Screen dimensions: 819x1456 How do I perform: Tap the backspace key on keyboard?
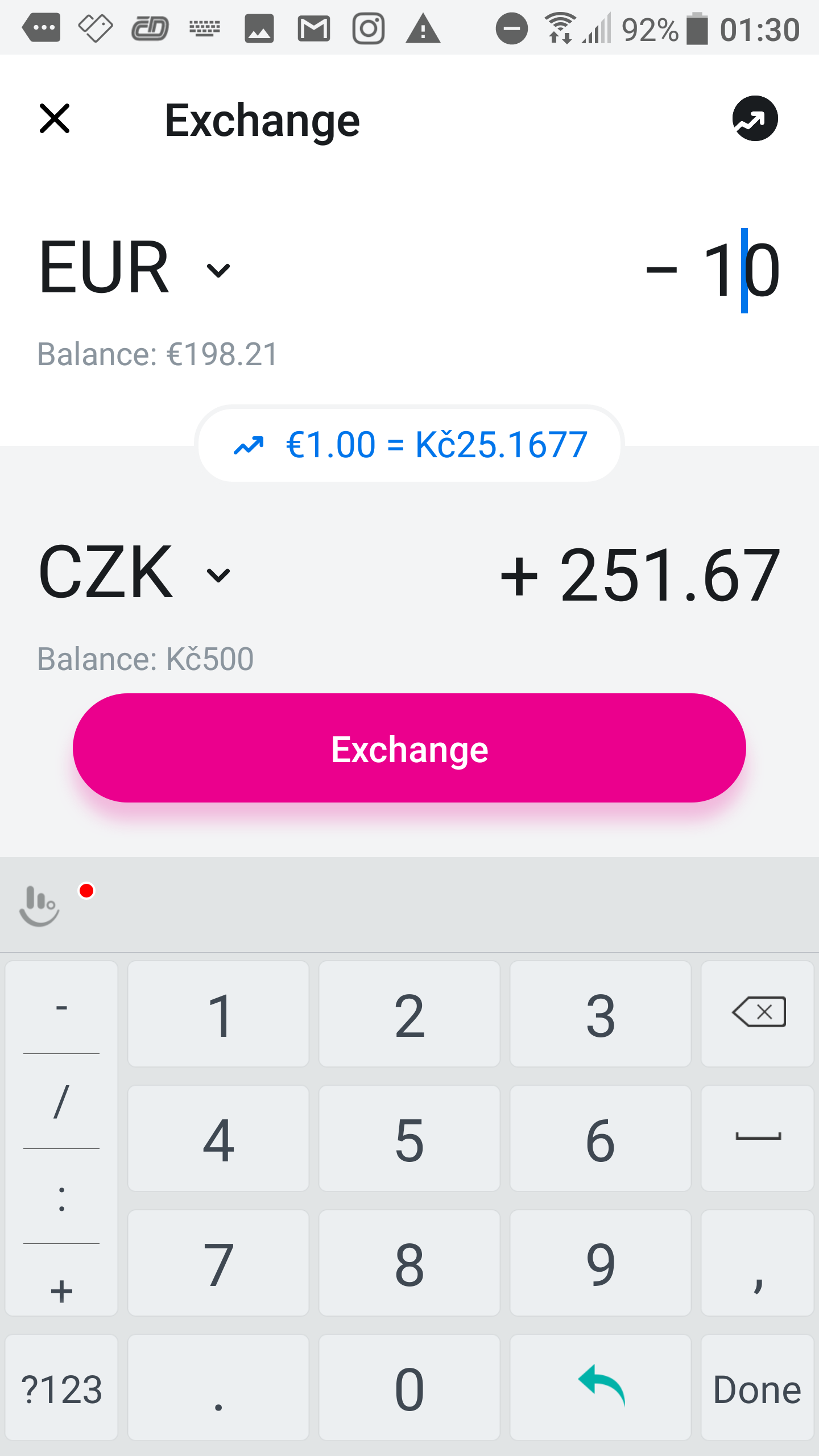point(758,1013)
